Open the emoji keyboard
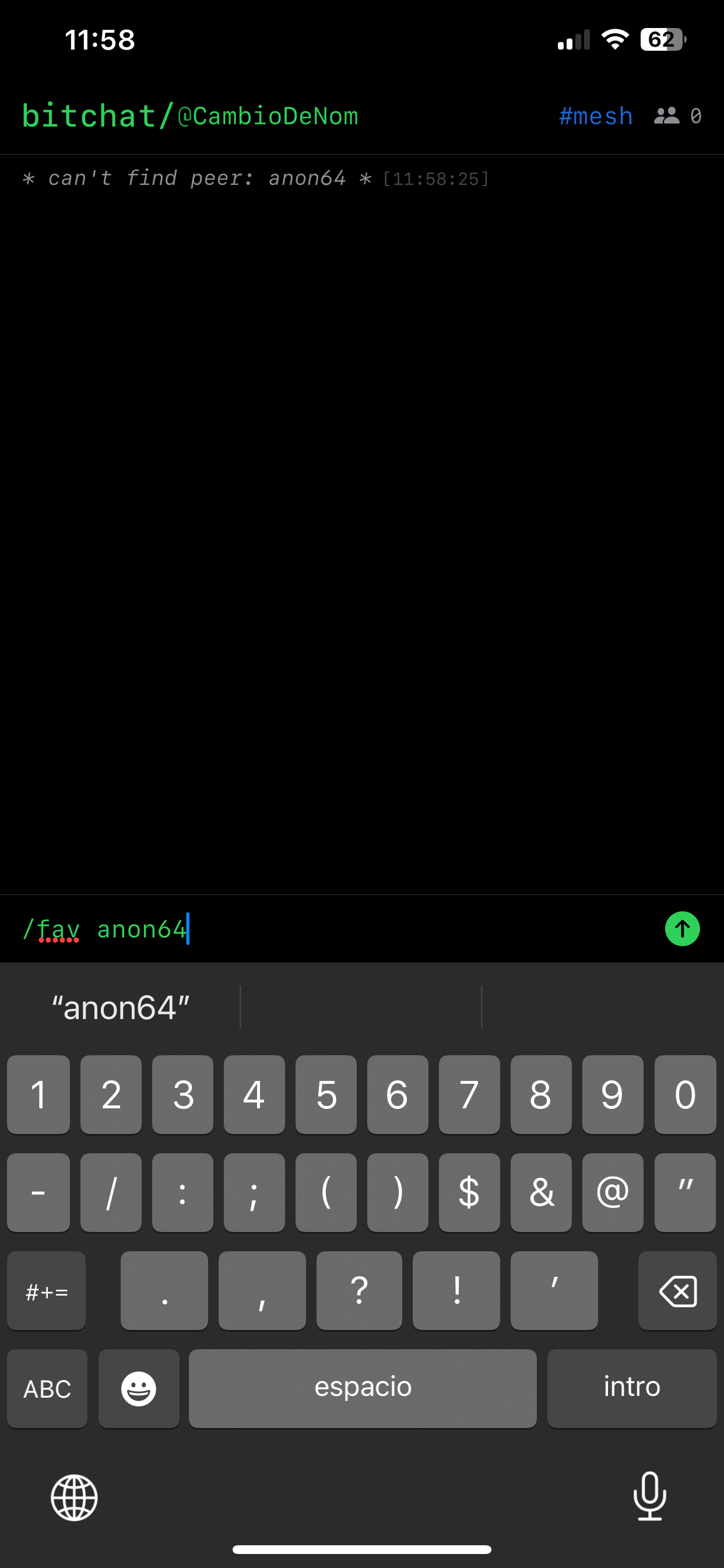Viewport: 724px width, 1568px height. coord(139,1388)
